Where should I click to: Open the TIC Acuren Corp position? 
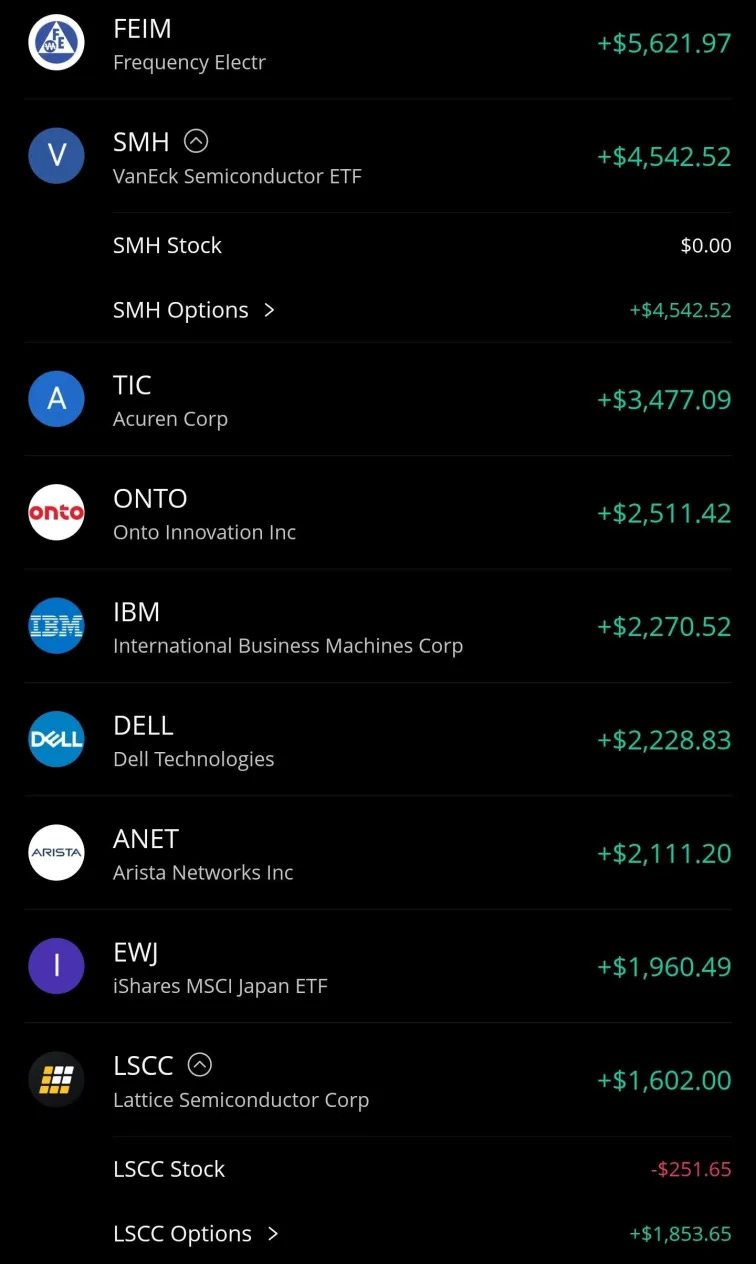tap(378, 400)
